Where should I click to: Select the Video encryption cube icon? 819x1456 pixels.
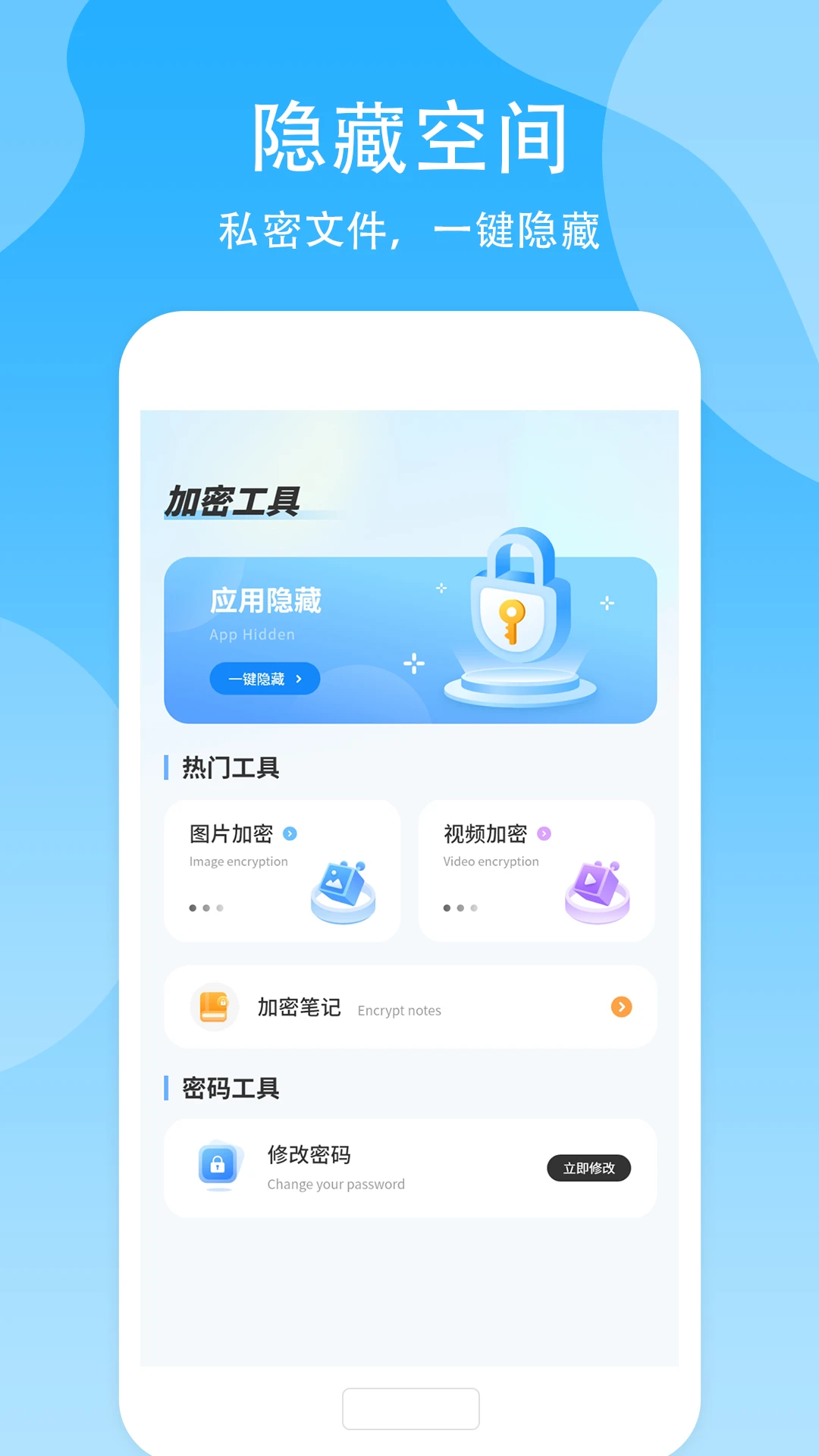click(x=595, y=883)
